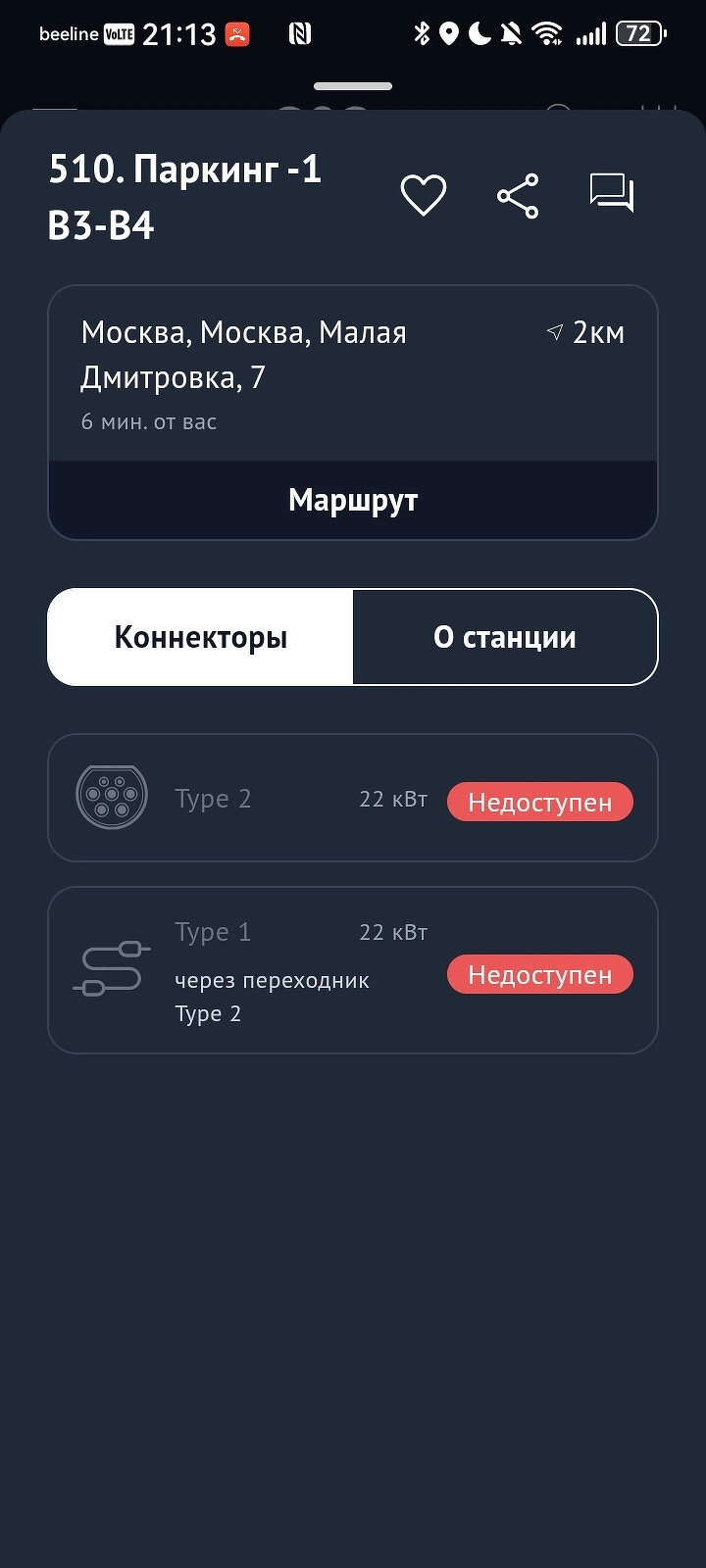Tap the Маршрут route button
706x1568 pixels.
353,500
